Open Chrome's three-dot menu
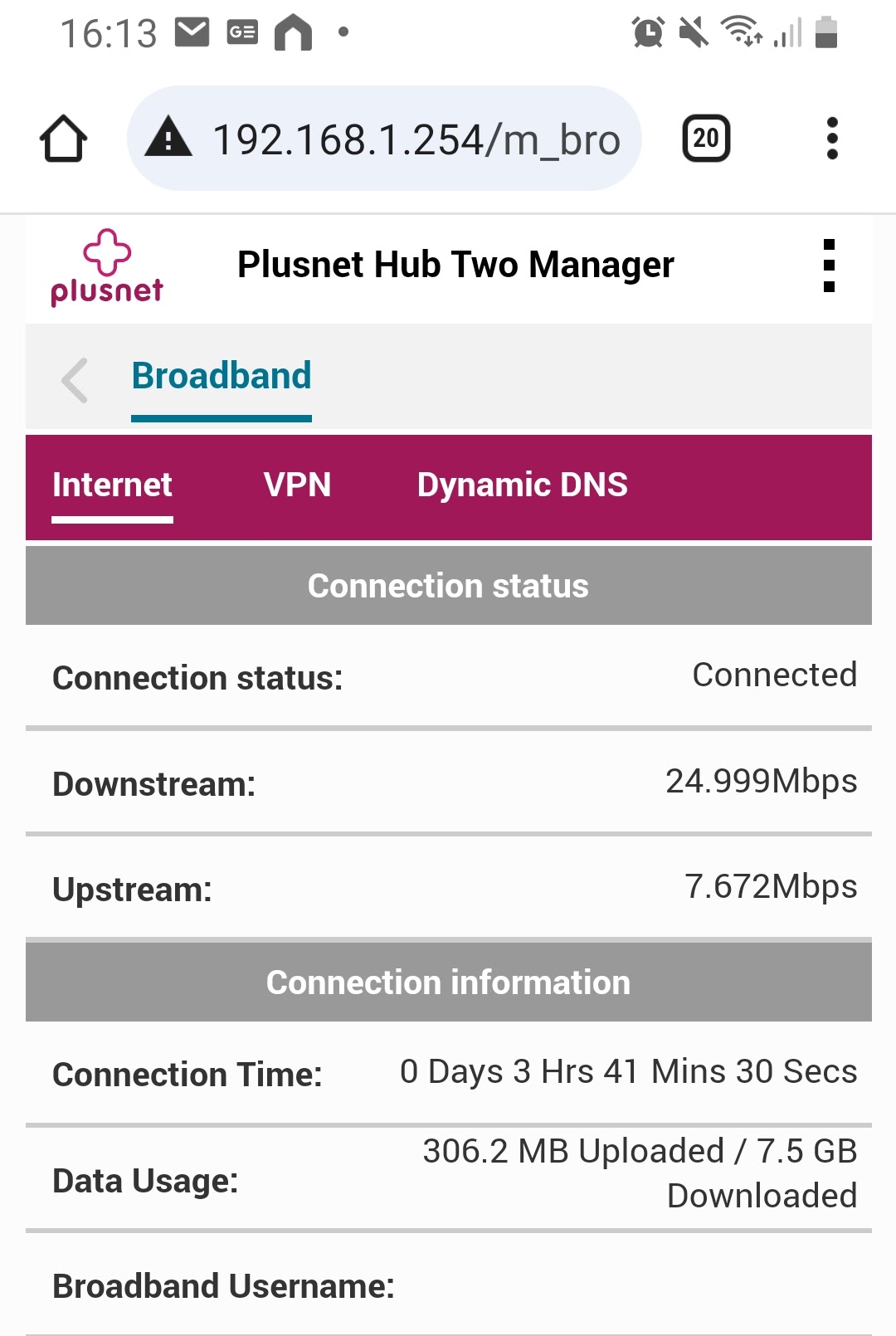 click(831, 139)
